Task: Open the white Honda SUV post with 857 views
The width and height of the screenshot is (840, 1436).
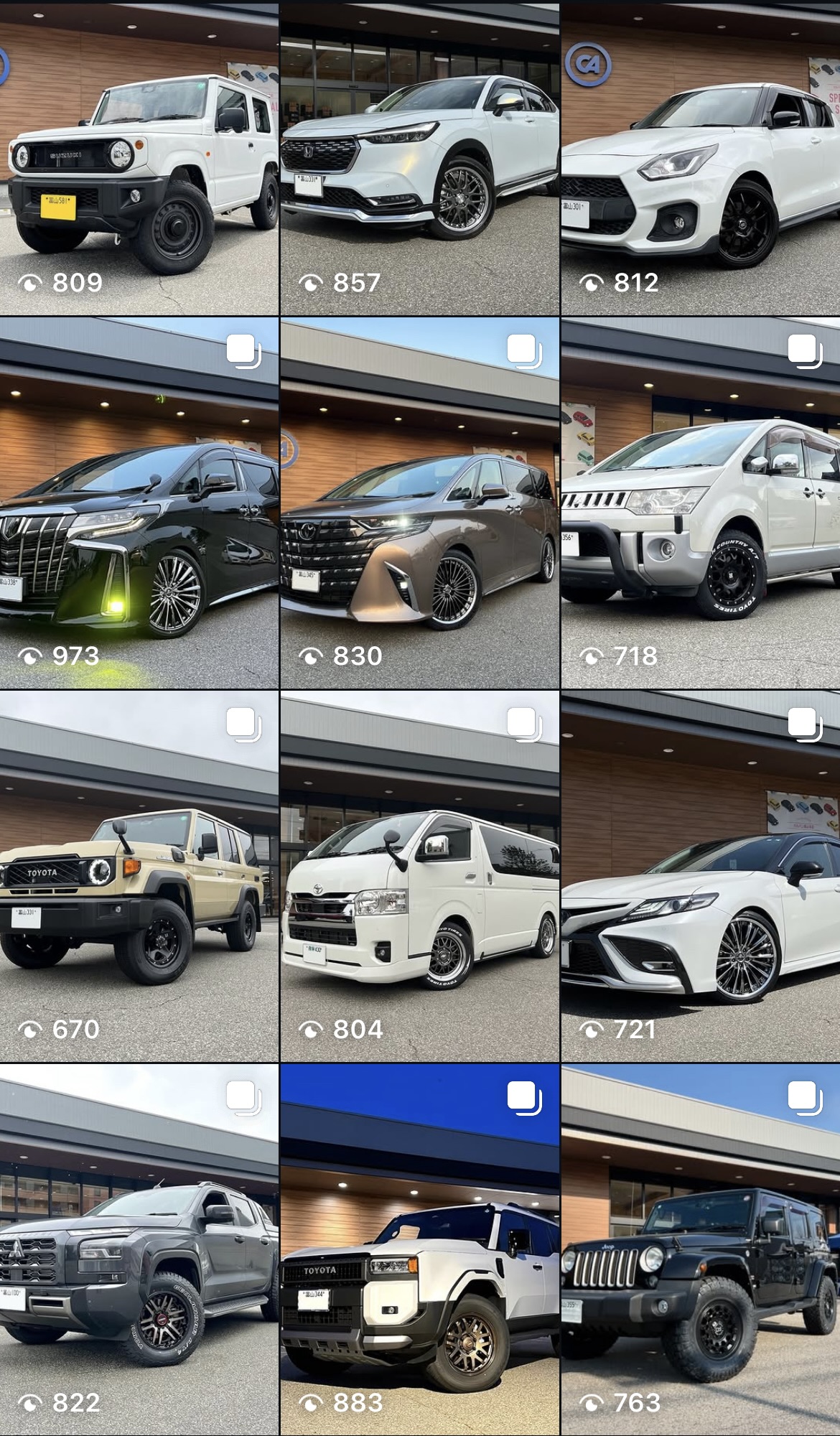Action: (x=419, y=158)
